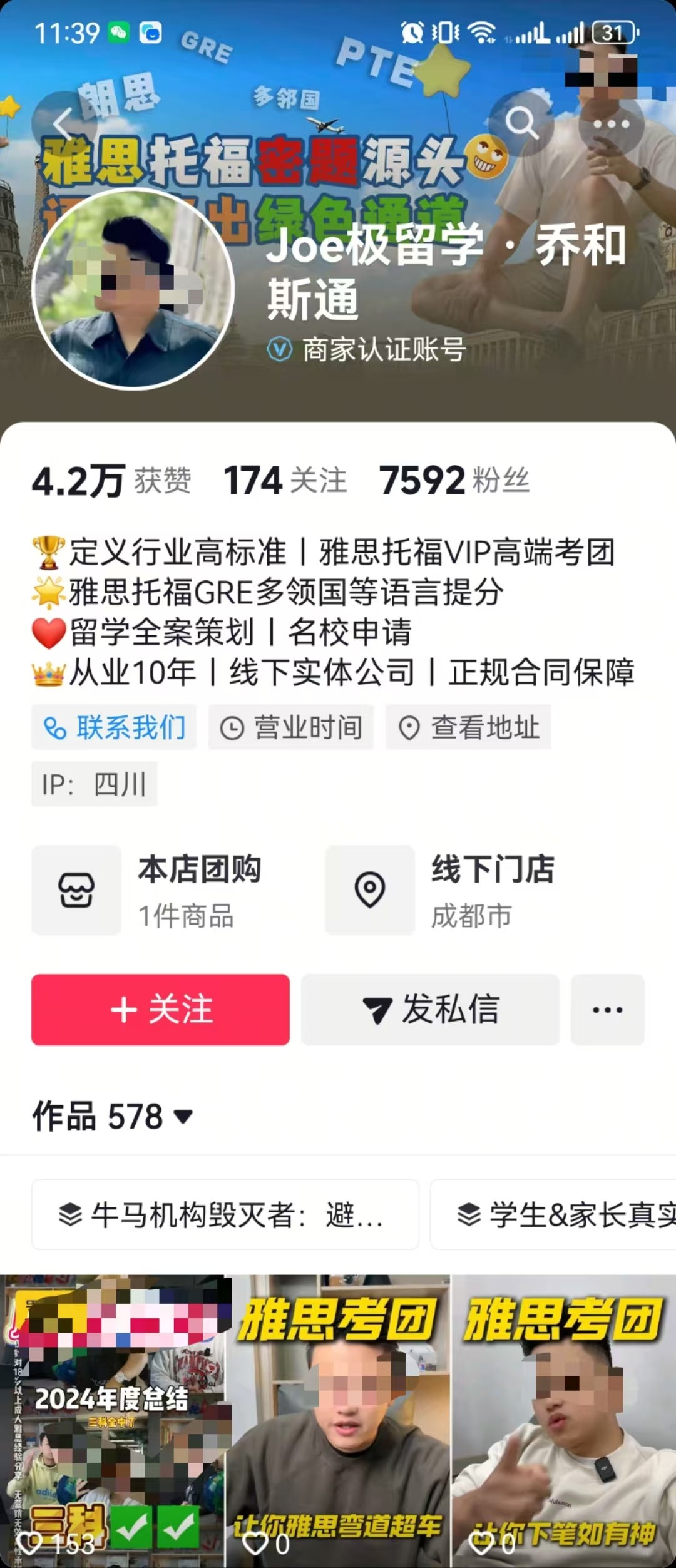The height and width of the screenshot is (1568, 676).
Task: Open the 牛马机构毁灭者 collection
Action: (x=225, y=1215)
